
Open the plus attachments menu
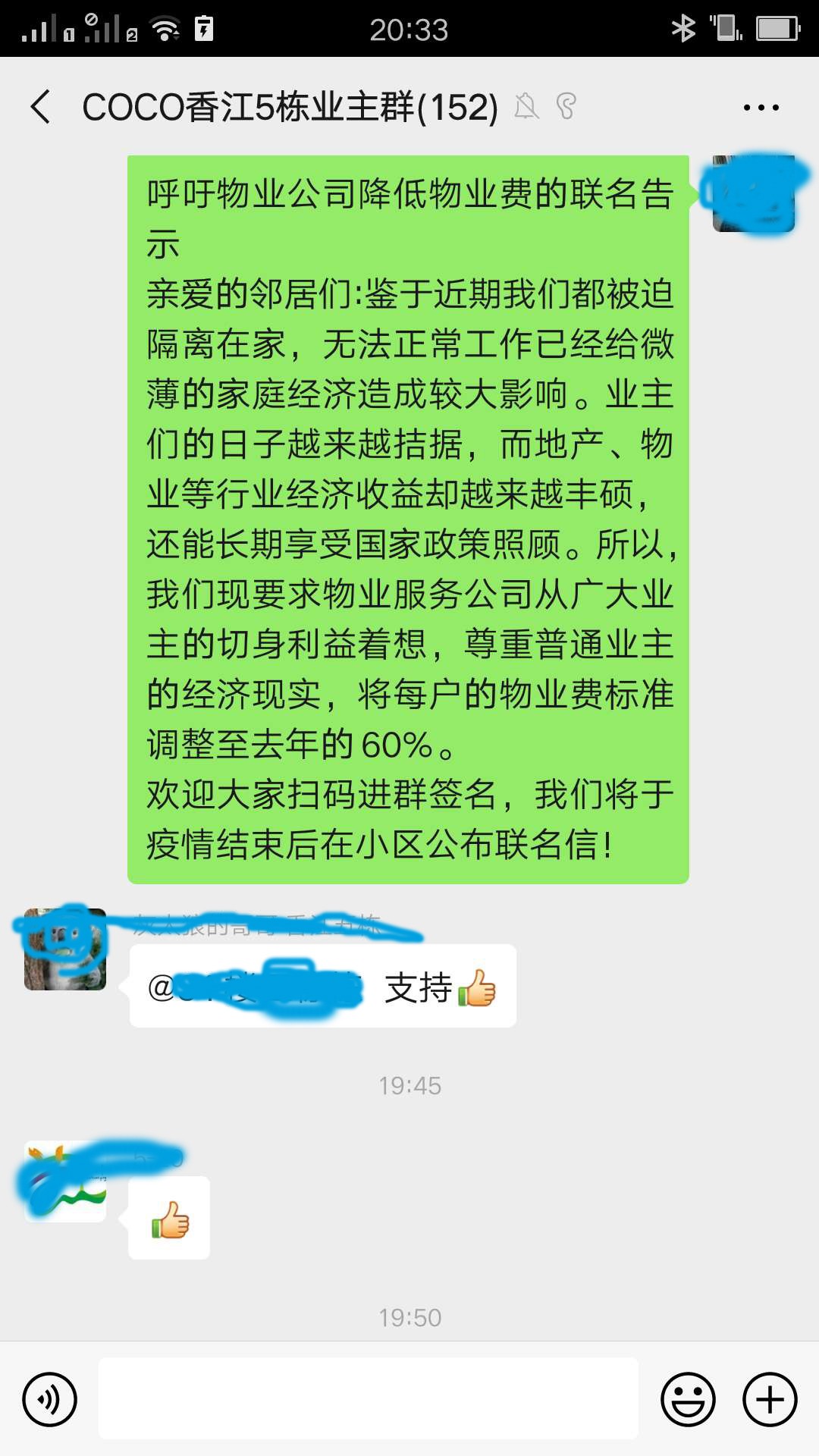770,1399
